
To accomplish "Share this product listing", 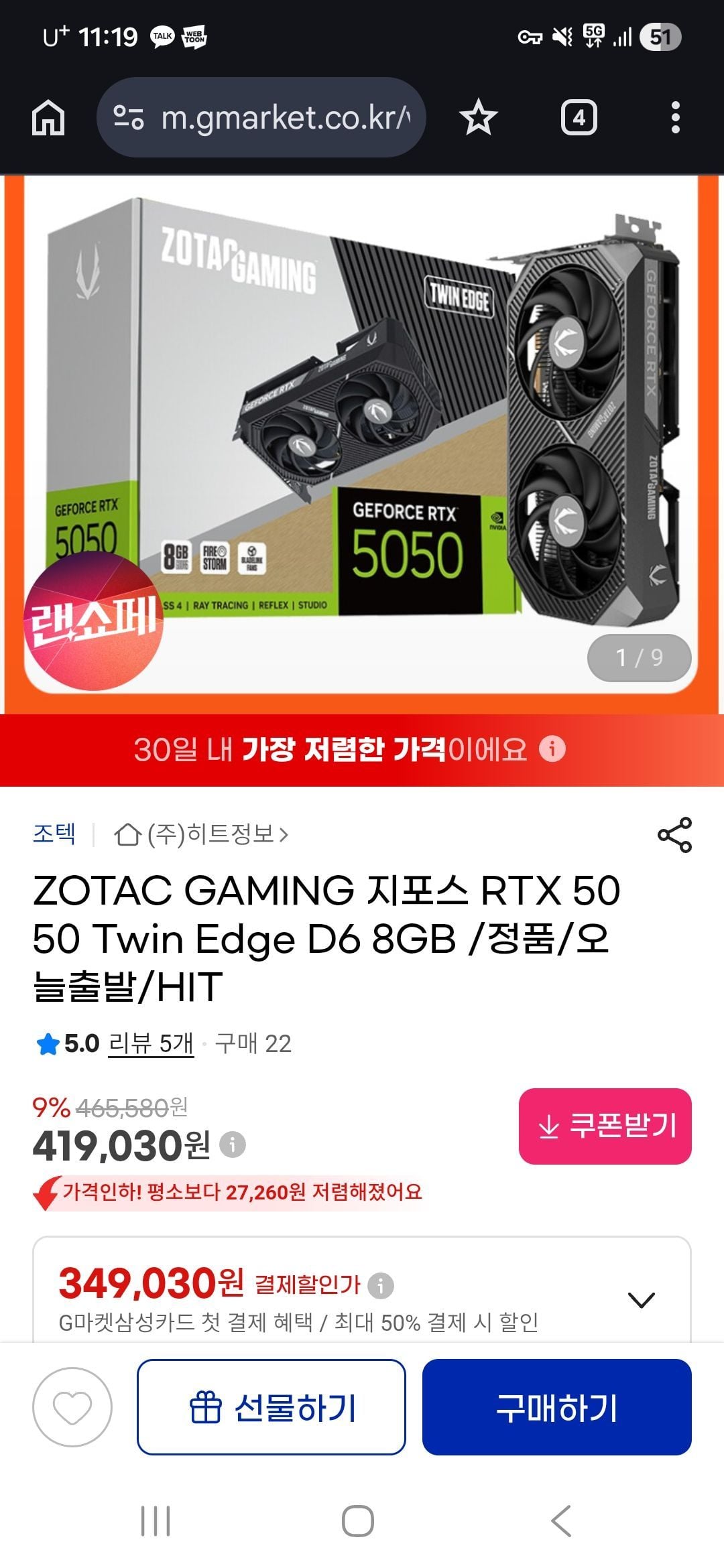I will pos(674,834).
